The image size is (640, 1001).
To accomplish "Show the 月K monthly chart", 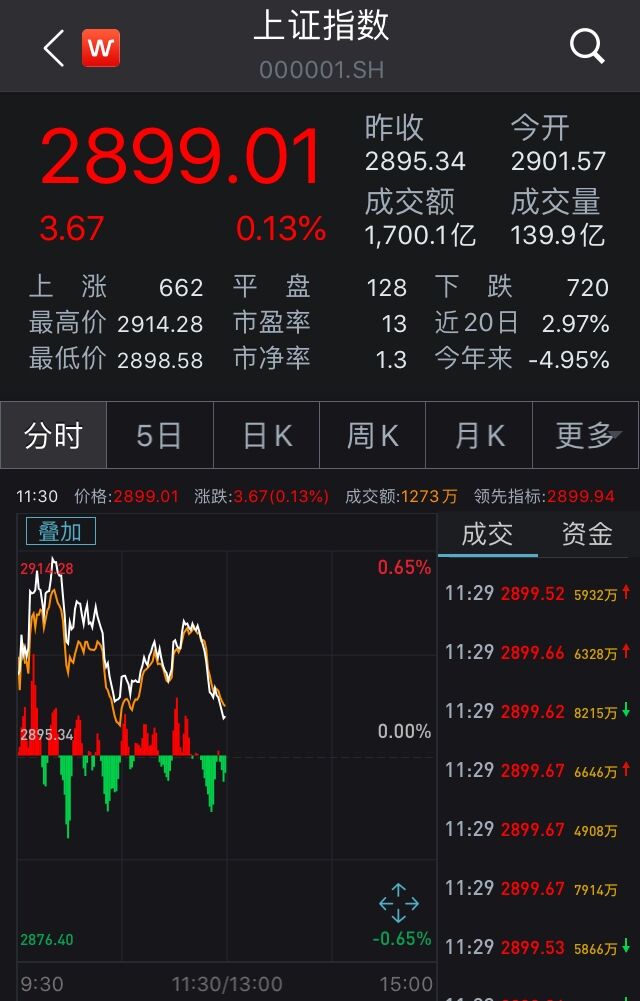I will point(479,436).
